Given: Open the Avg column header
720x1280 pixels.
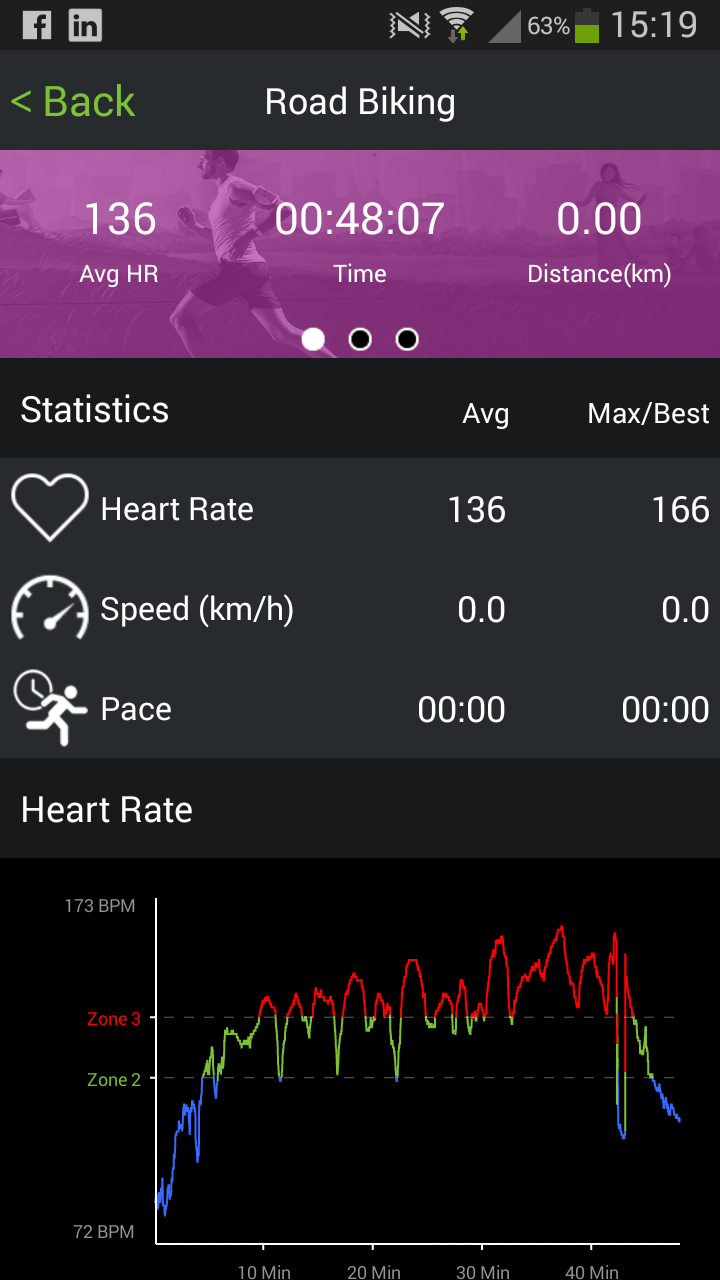Looking at the screenshot, I should (487, 413).
